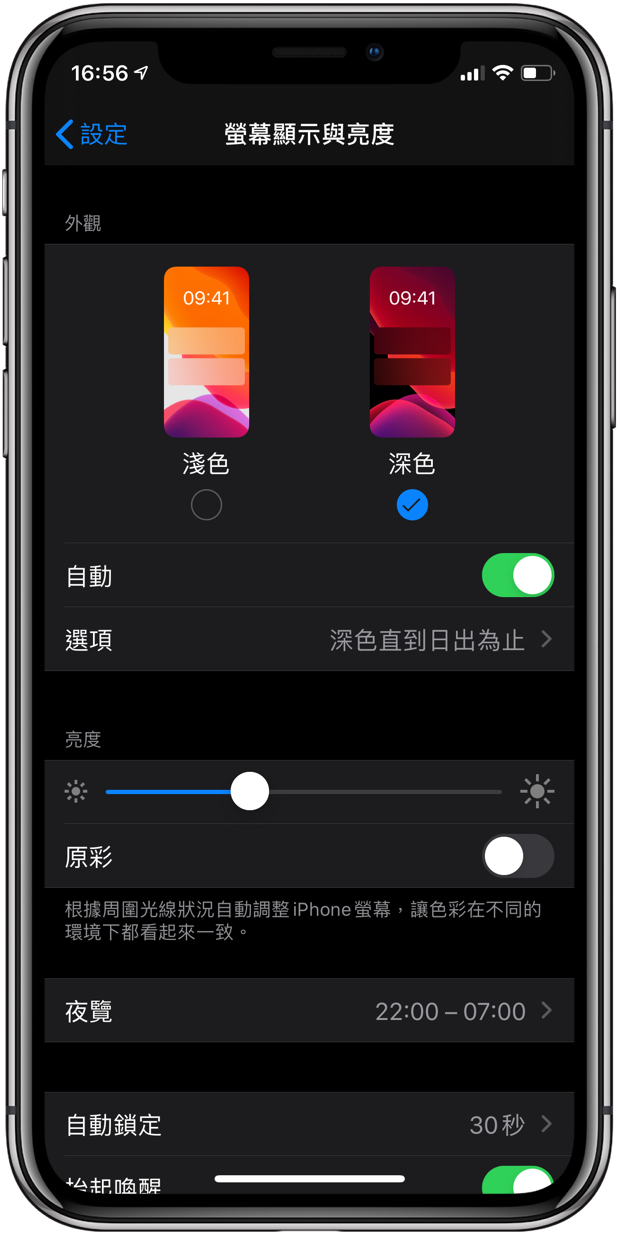
Task: Go back to 設定
Action: pos(91,134)
